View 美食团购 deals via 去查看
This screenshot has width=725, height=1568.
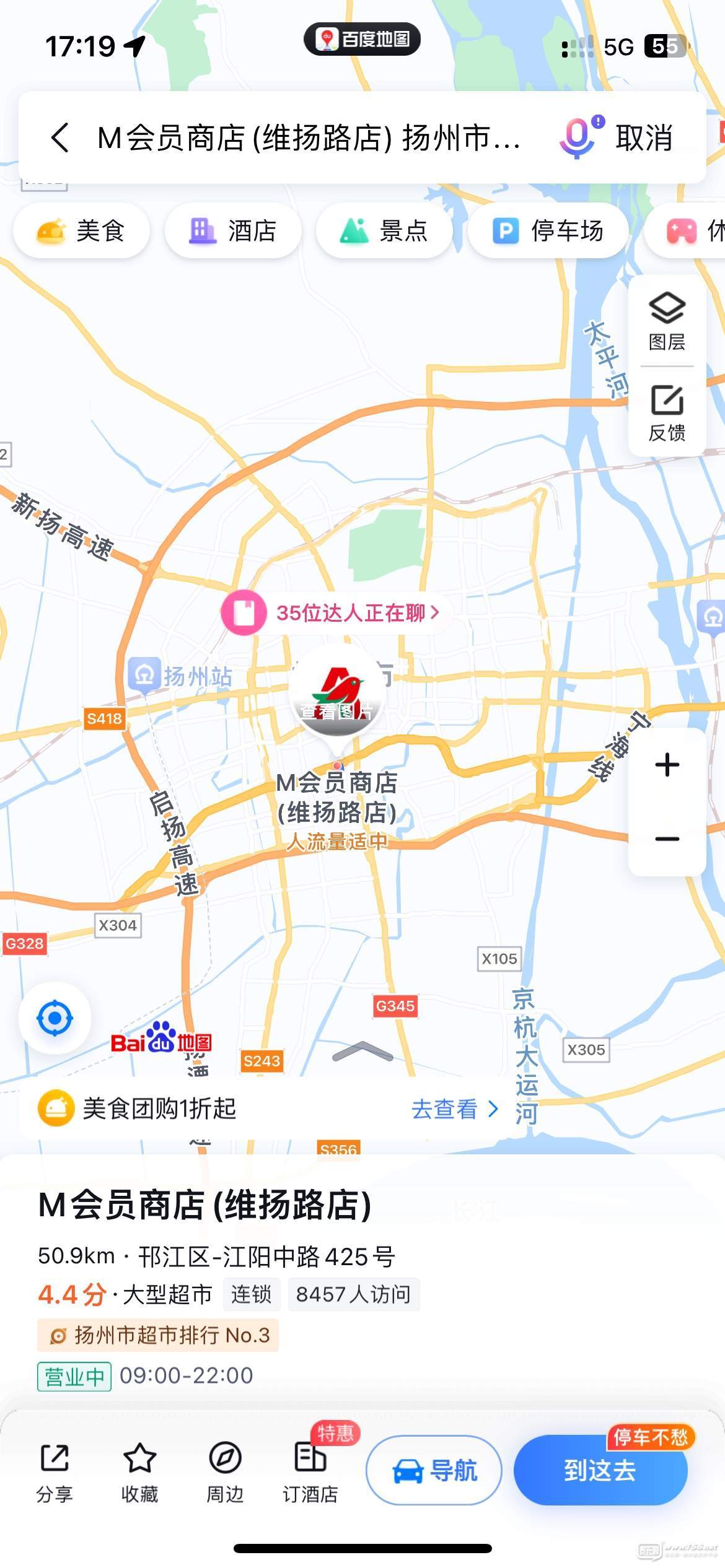454,1109
